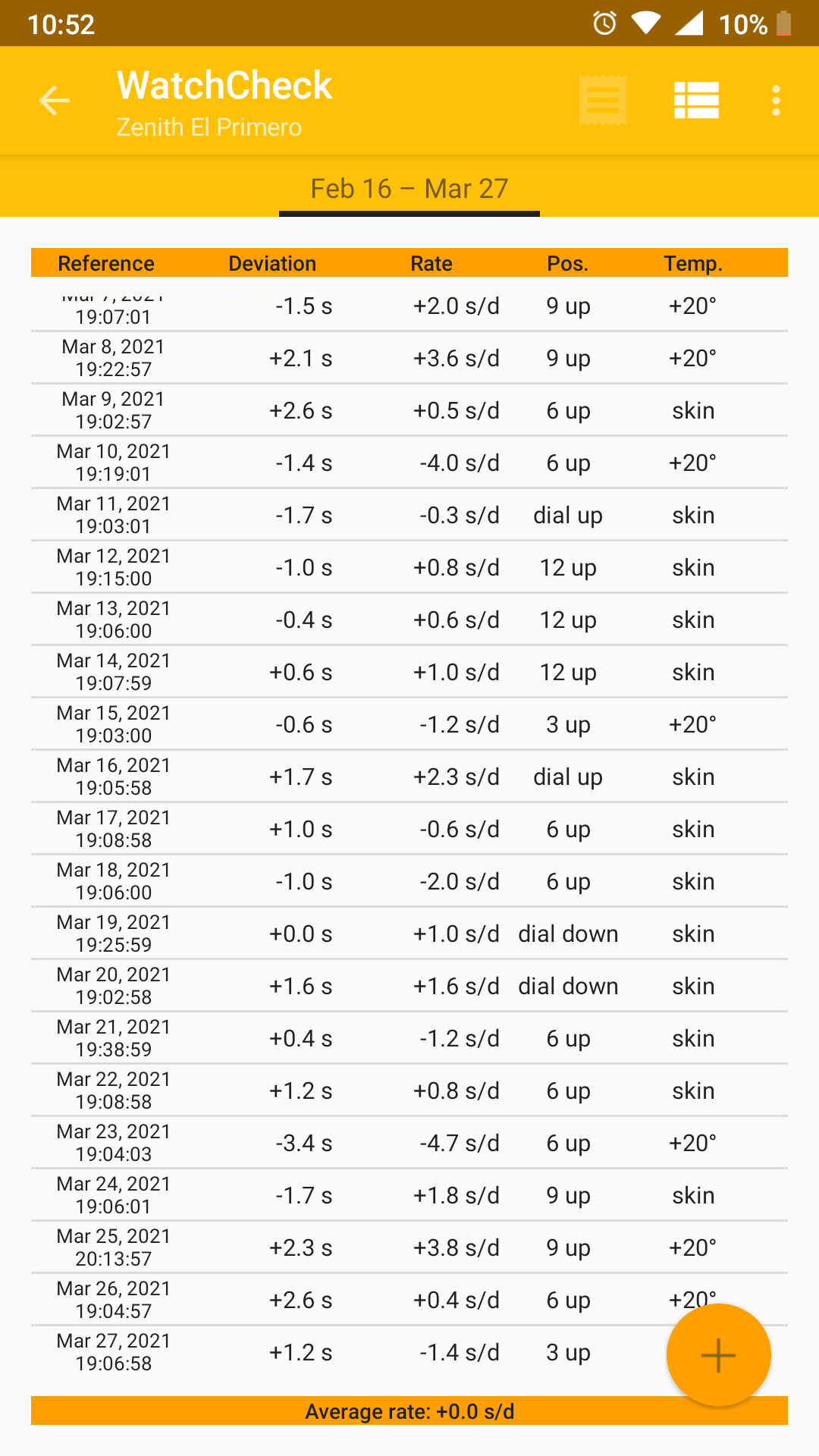Open the overflow menu
The width and height of the screenshot is (819, 1456).
tap(776, 101)
